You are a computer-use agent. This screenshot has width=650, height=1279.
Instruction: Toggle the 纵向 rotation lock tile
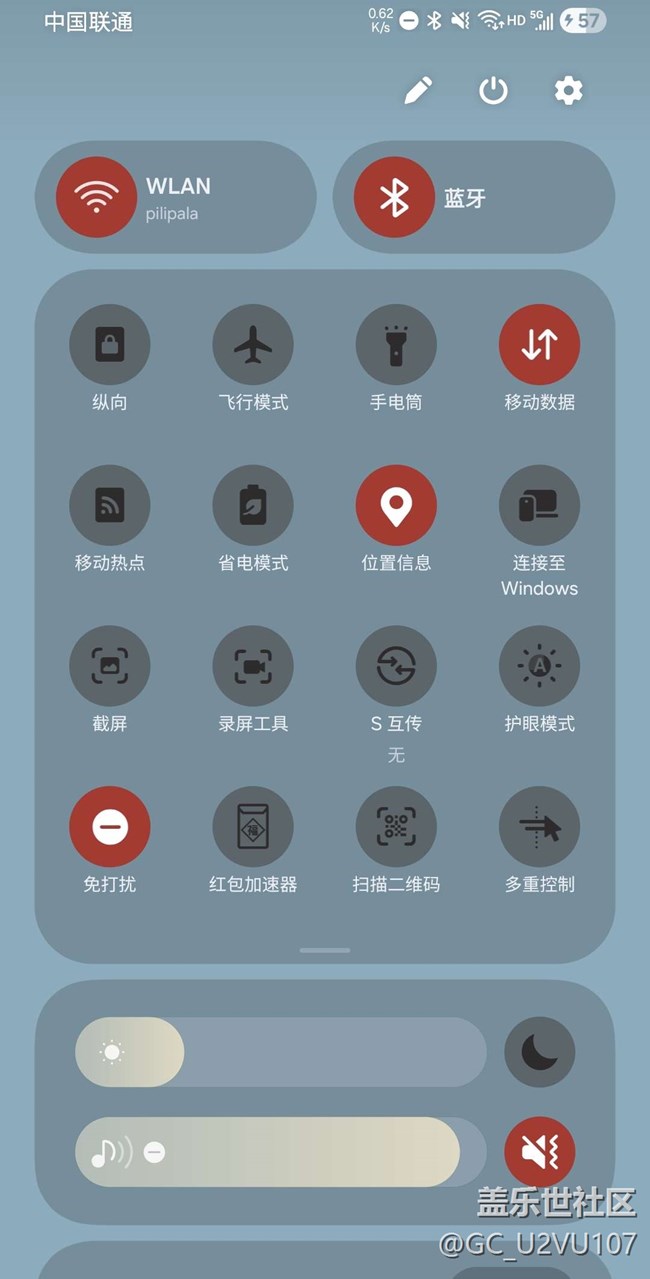coord(110,345)
